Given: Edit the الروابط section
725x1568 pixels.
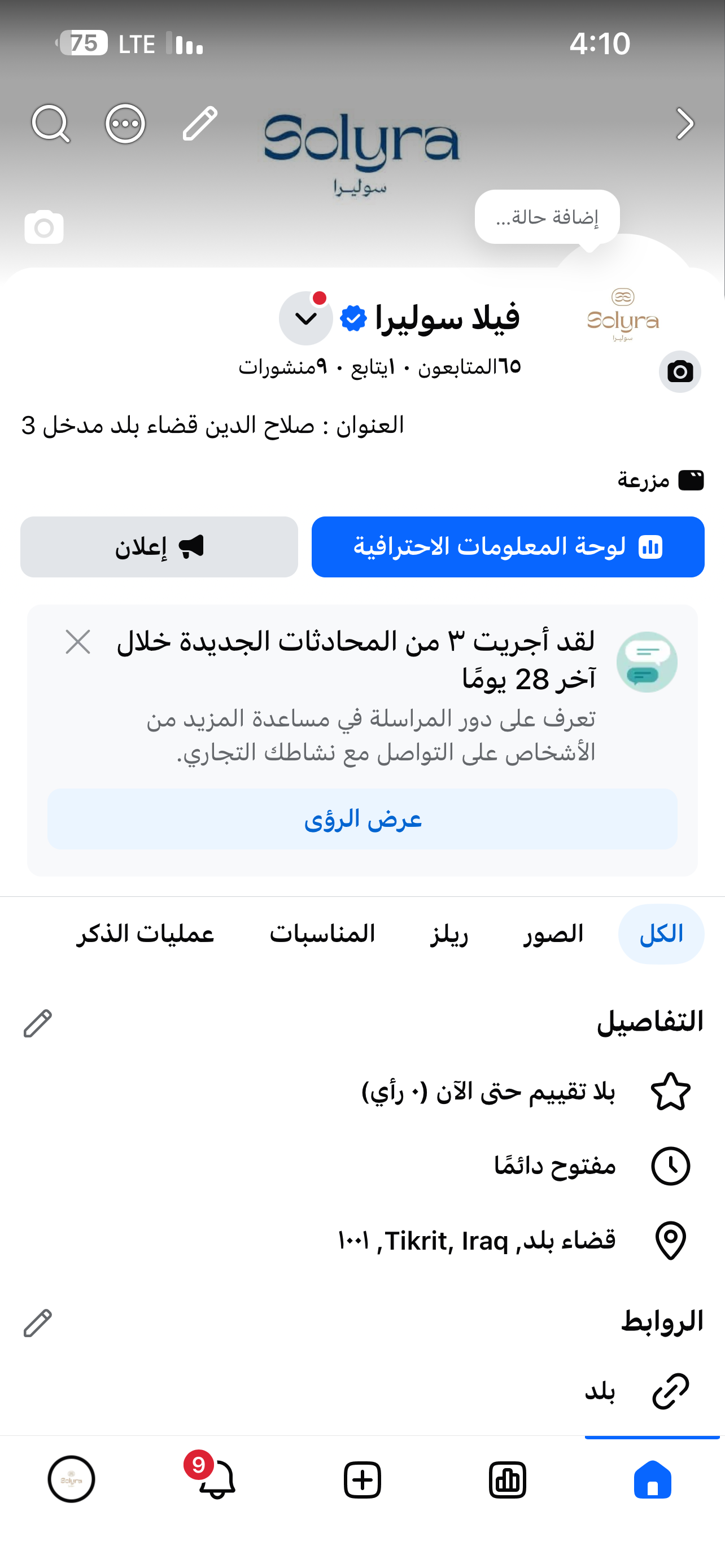Looking at the screenshot, I should (x=38, y=1322).
